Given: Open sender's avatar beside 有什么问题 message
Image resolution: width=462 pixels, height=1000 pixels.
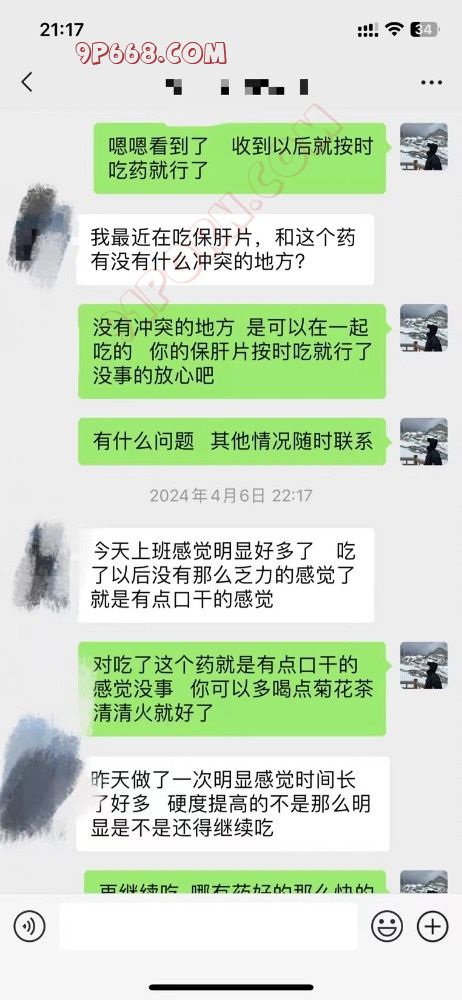Looking at the screenshot, I should click(424, 441).
